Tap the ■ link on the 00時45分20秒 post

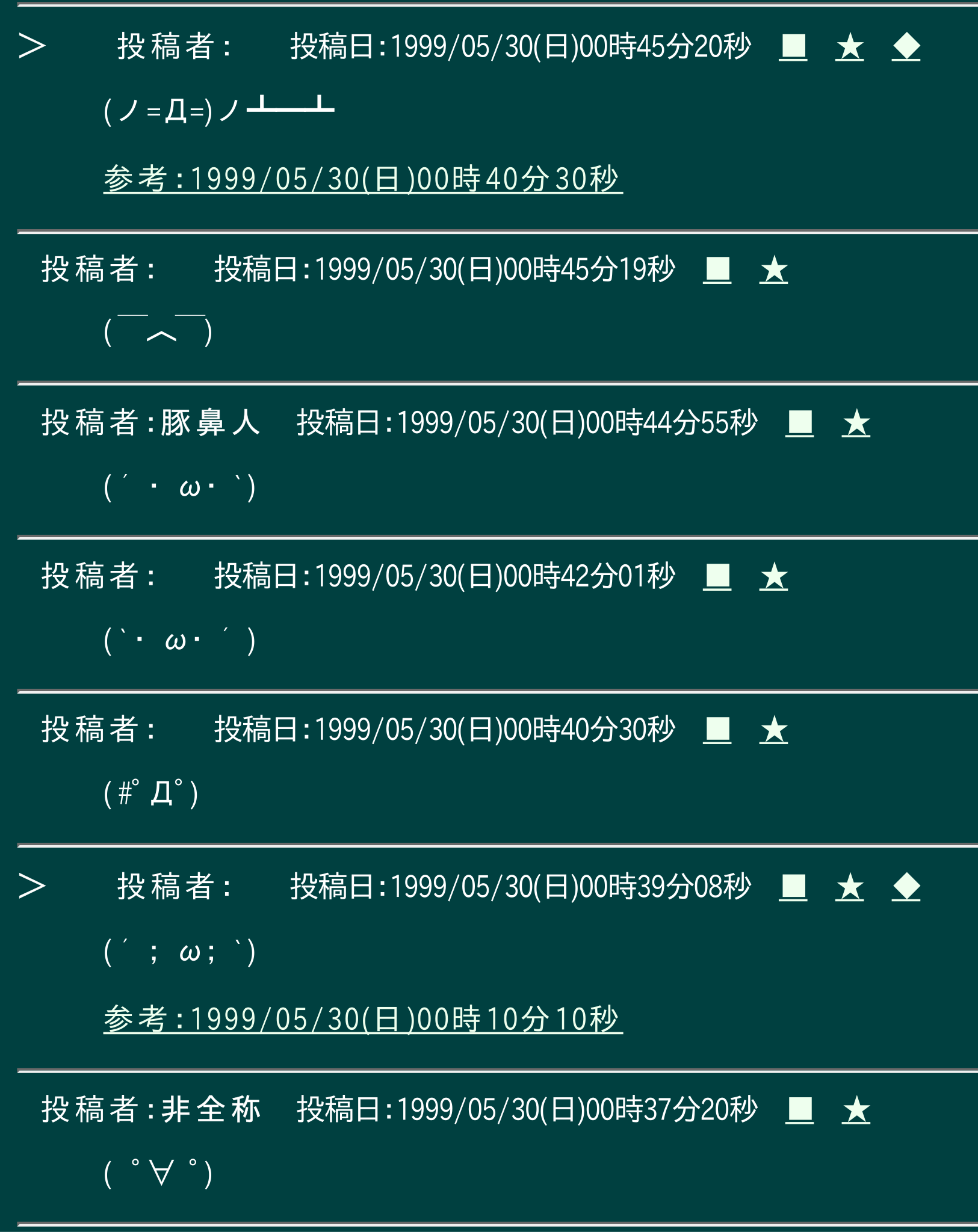(x=793, y=47)
